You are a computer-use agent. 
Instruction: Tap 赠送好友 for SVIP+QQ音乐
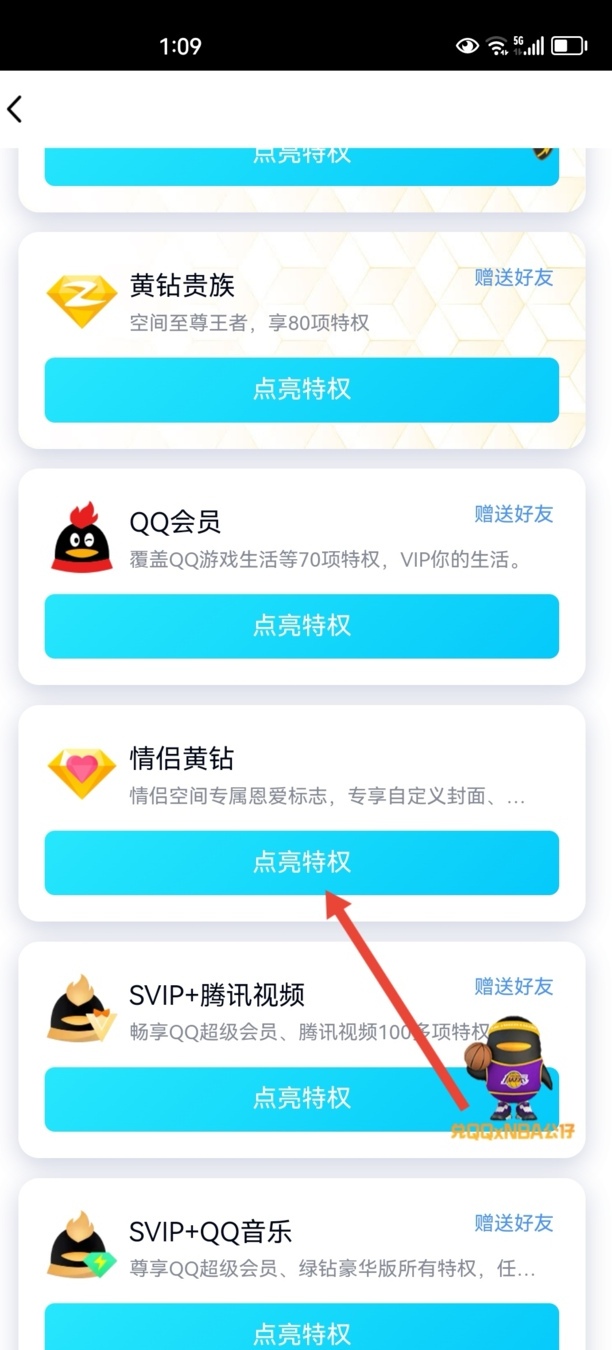(x=513, y=1222)
